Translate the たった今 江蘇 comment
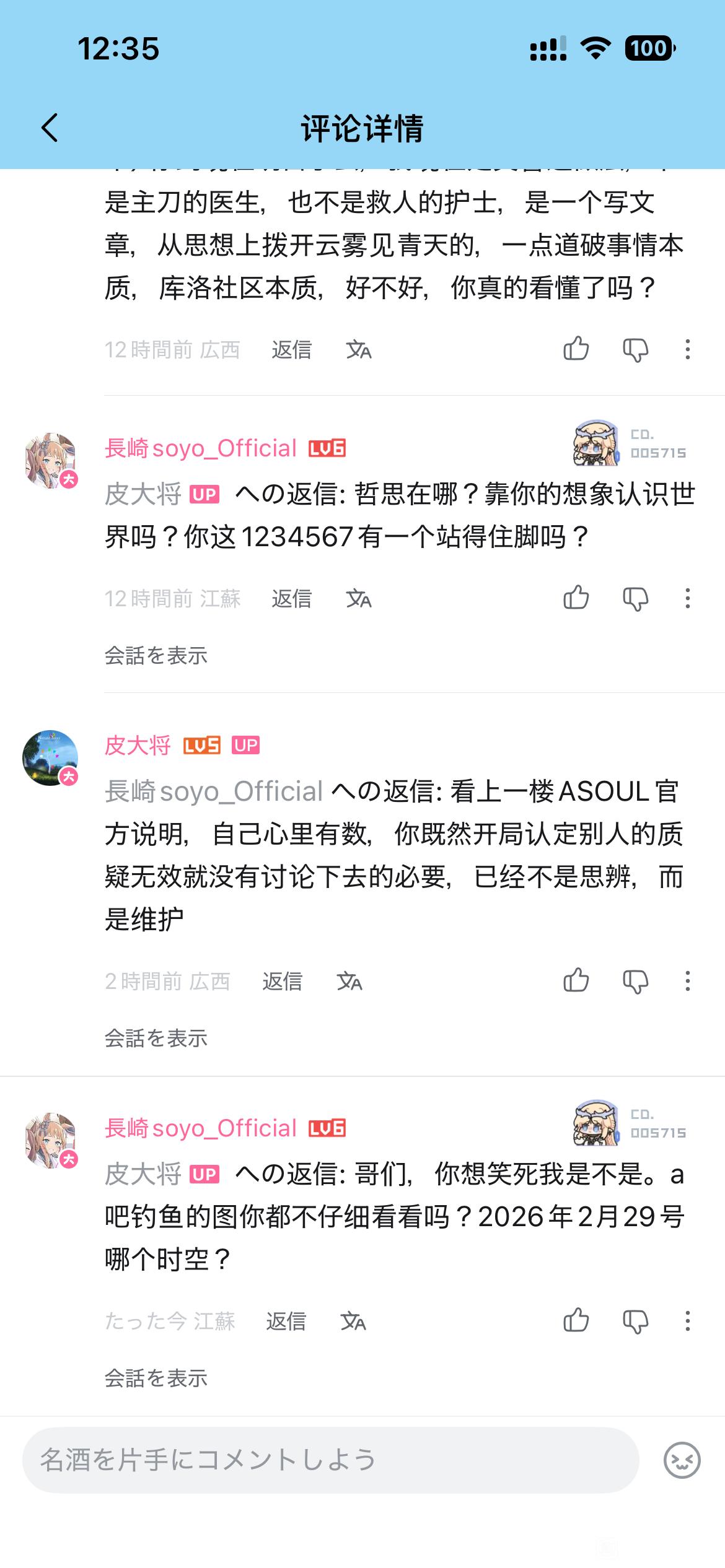This screenshot has width=725, height=1568. 353,1322
